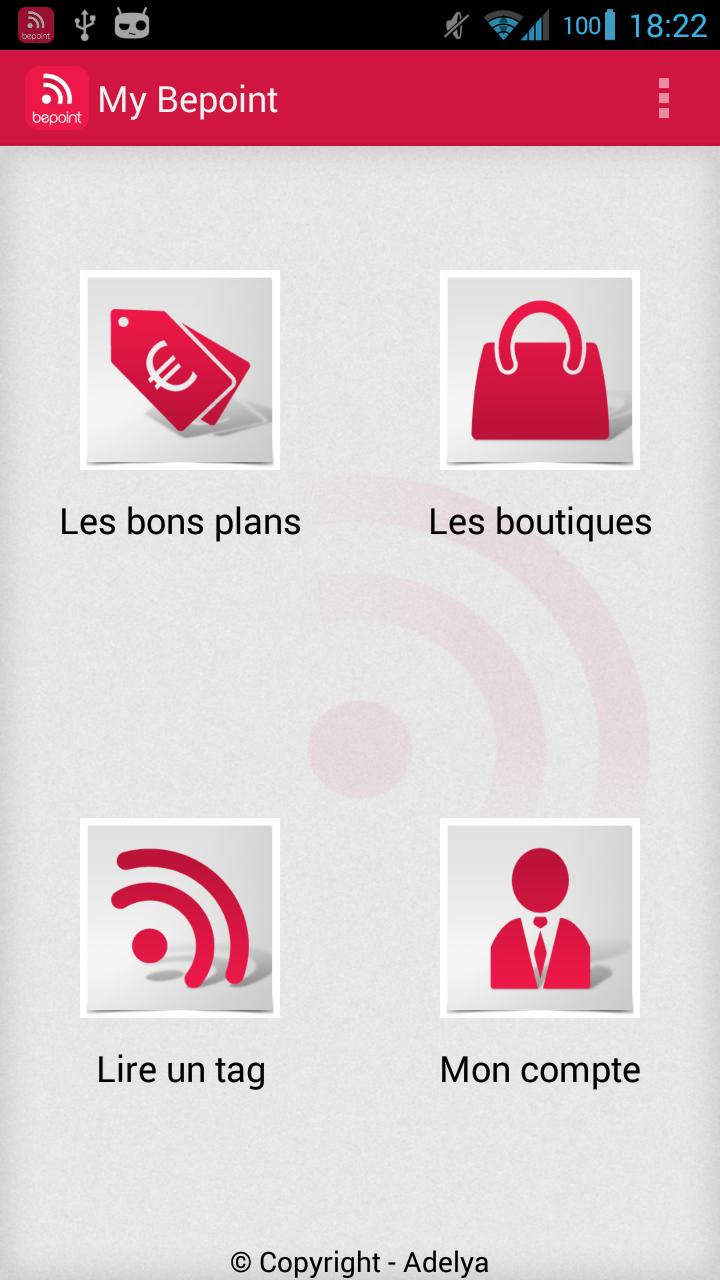Open Les bons plans deals
This screenshot has width=720, height=1280.
click(180, 370)
